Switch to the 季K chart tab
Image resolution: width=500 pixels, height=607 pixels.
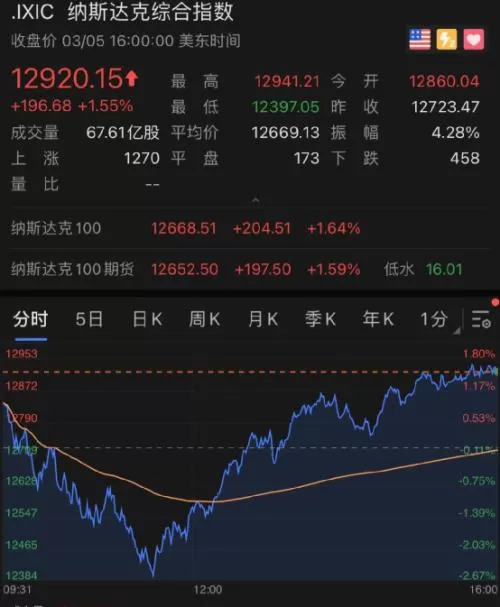click(320, 320)
